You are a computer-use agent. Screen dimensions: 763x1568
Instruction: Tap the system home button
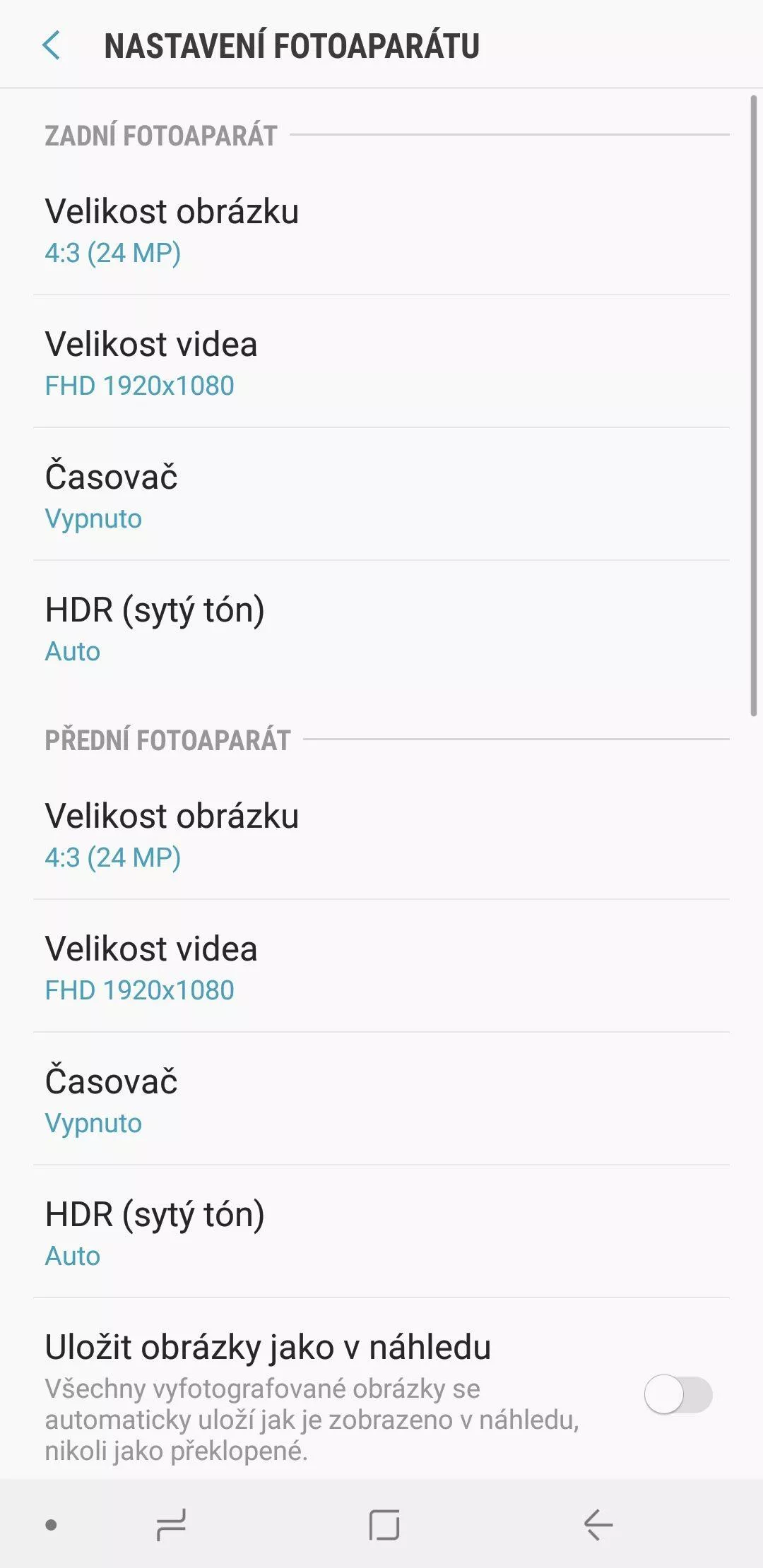tap(384, 1525)
